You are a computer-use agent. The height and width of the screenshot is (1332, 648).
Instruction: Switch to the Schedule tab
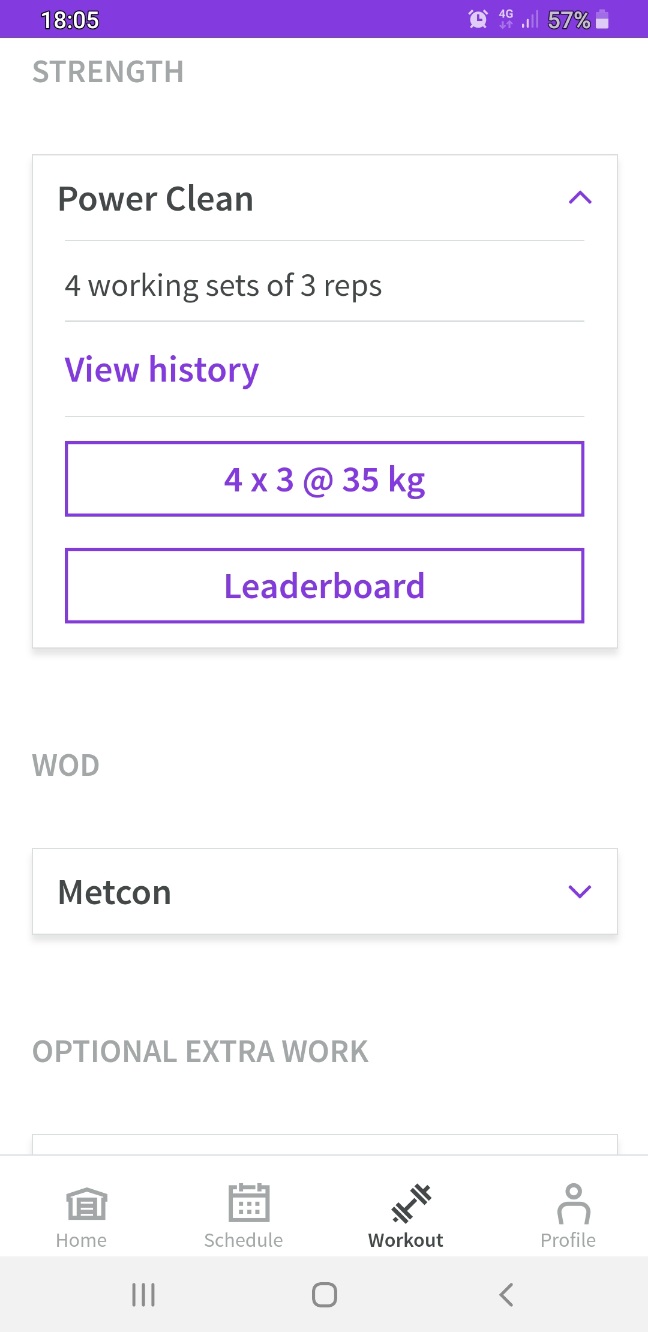(x=243, y=1216)
